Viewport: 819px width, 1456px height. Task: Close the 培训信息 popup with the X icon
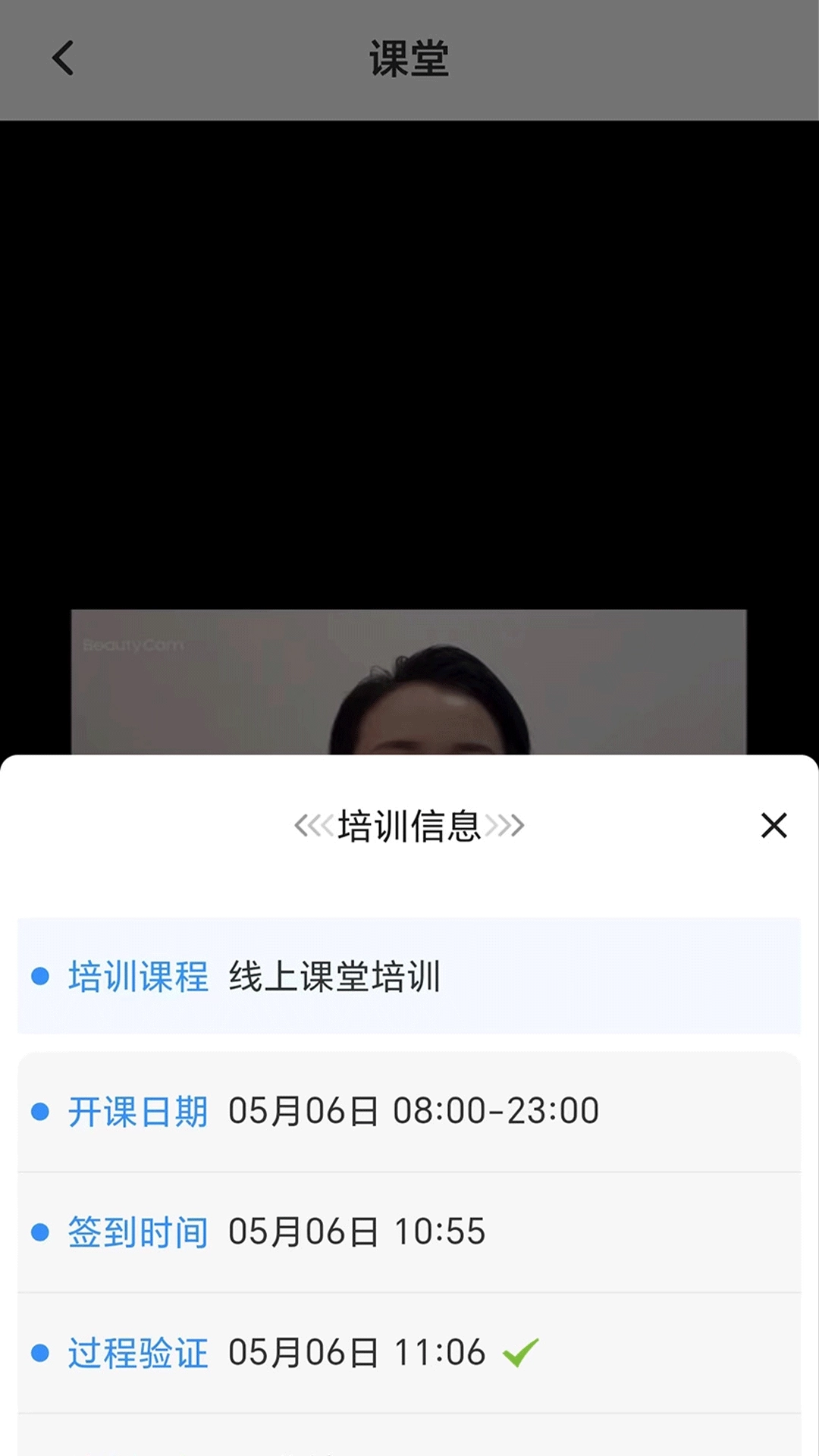point(773,826)
